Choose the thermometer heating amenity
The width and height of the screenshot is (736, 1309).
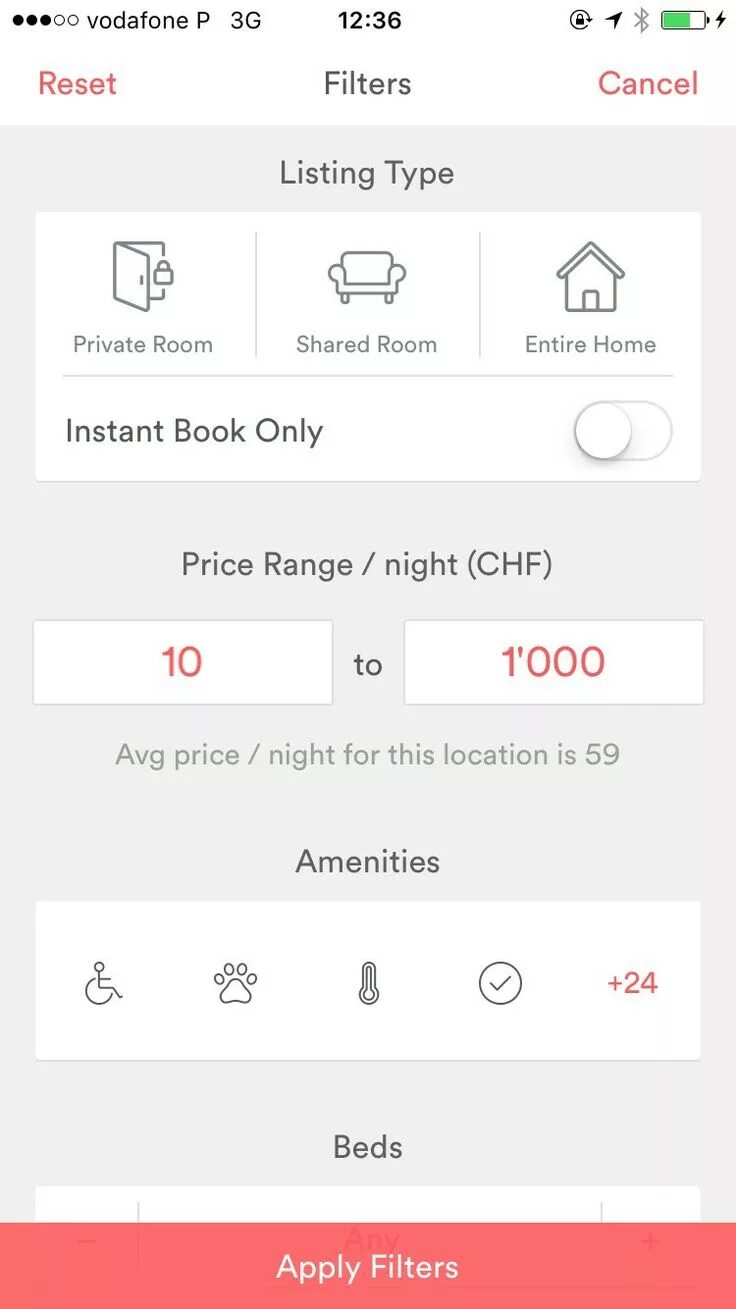[x=368, y=983]
